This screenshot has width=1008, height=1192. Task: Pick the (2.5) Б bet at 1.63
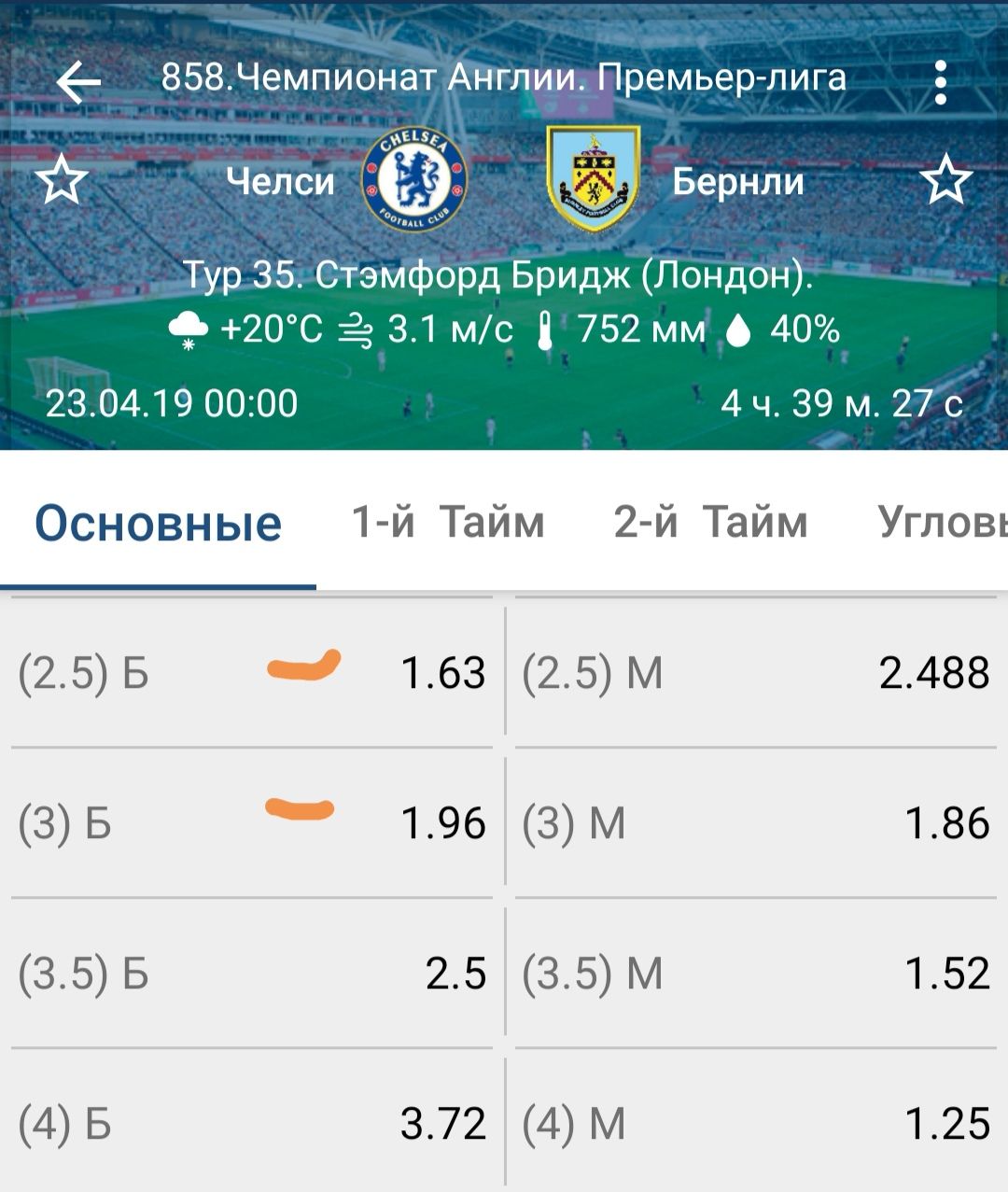[x=252, y=673]
